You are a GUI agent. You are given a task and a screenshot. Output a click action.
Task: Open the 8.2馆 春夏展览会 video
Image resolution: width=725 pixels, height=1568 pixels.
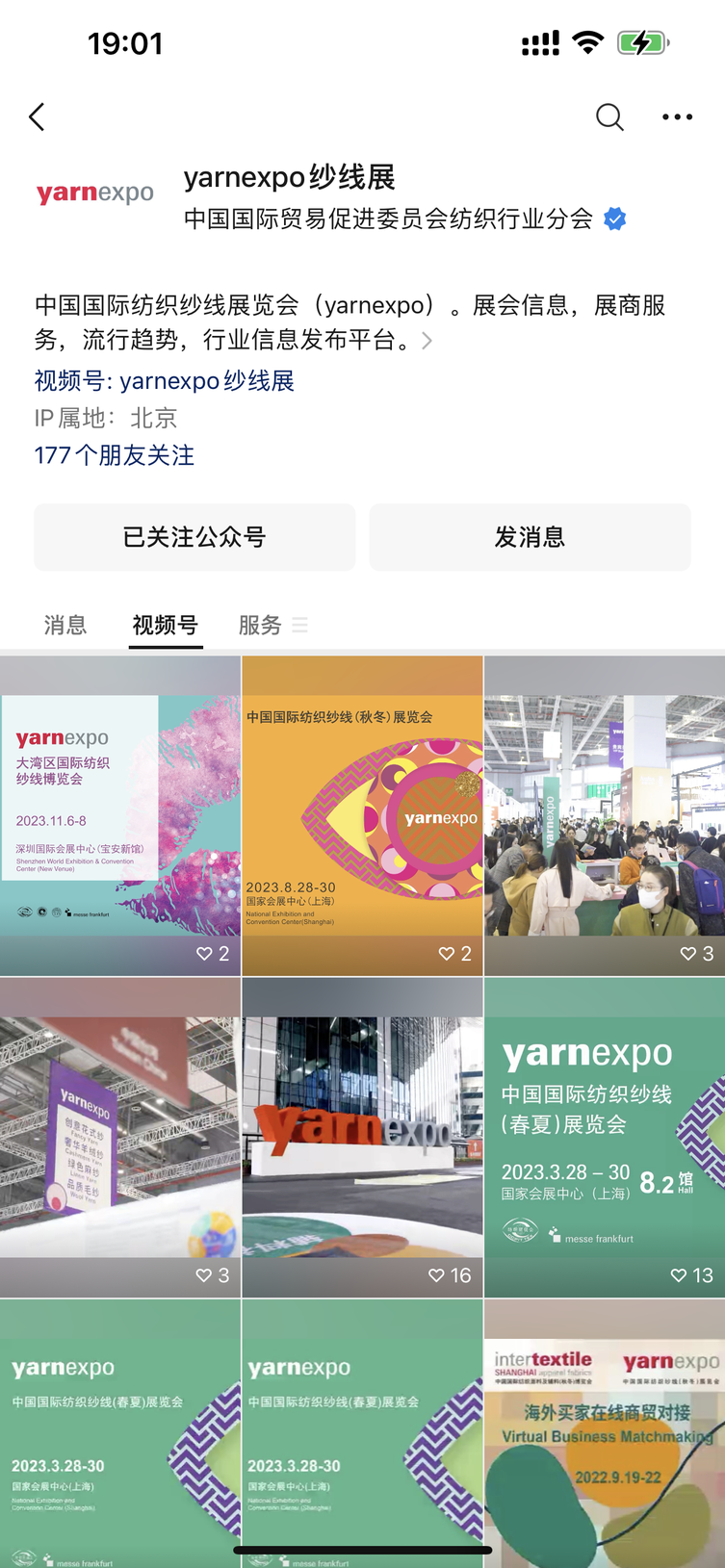(x=605, y=1138)
